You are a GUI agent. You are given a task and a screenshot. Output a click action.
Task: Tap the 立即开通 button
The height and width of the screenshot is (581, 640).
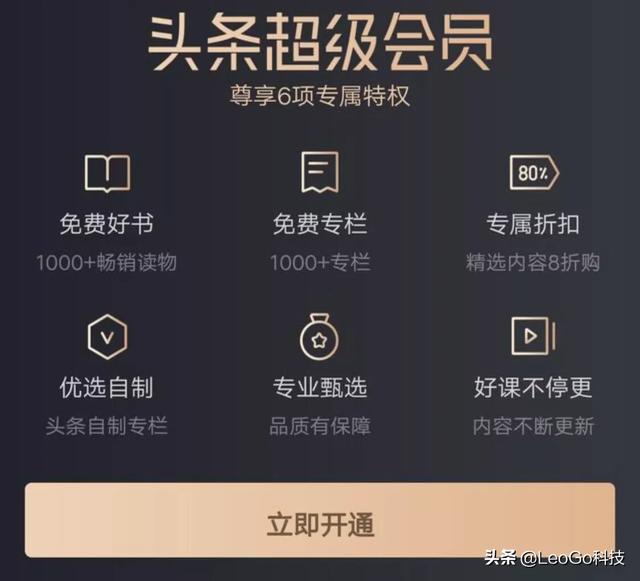point(320,523)
